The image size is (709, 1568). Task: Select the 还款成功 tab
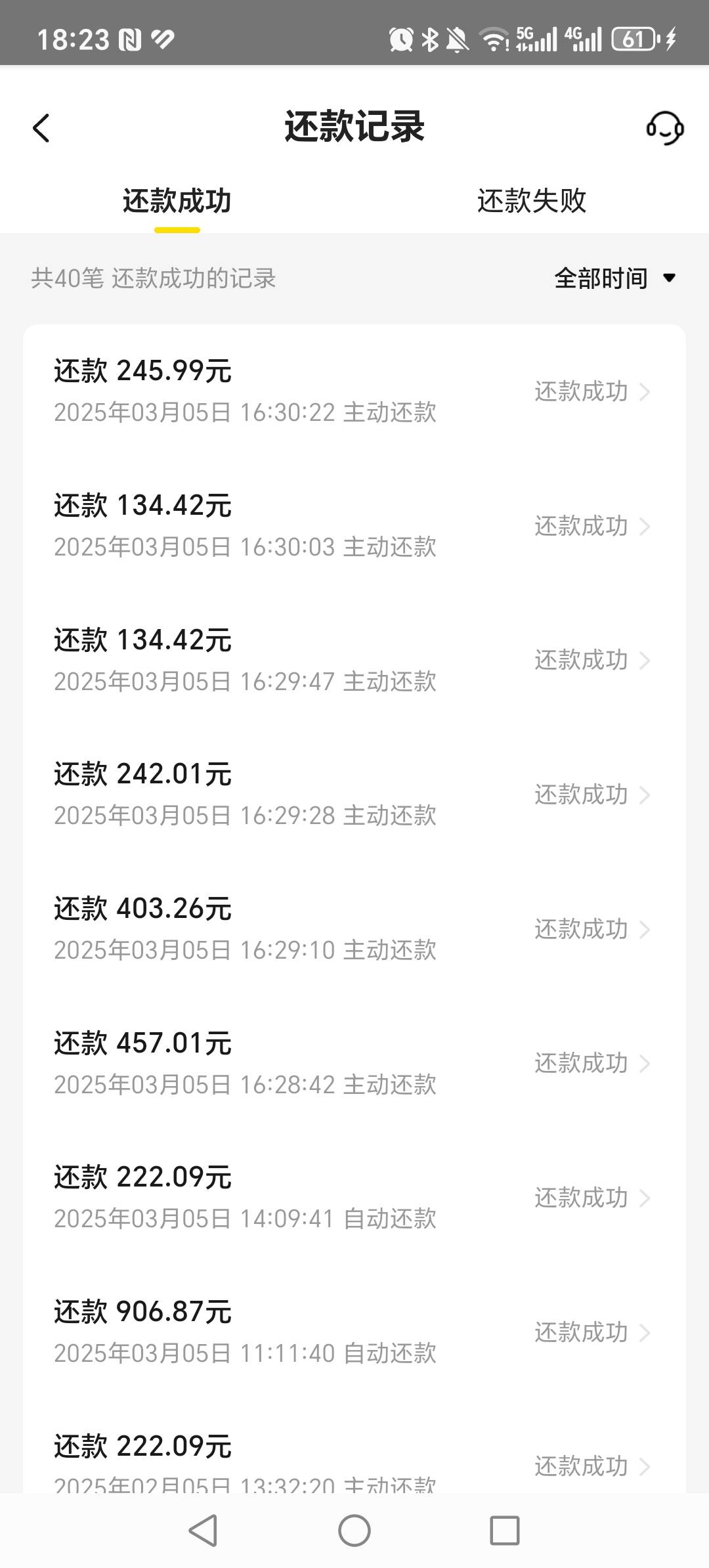click(177, 201)
